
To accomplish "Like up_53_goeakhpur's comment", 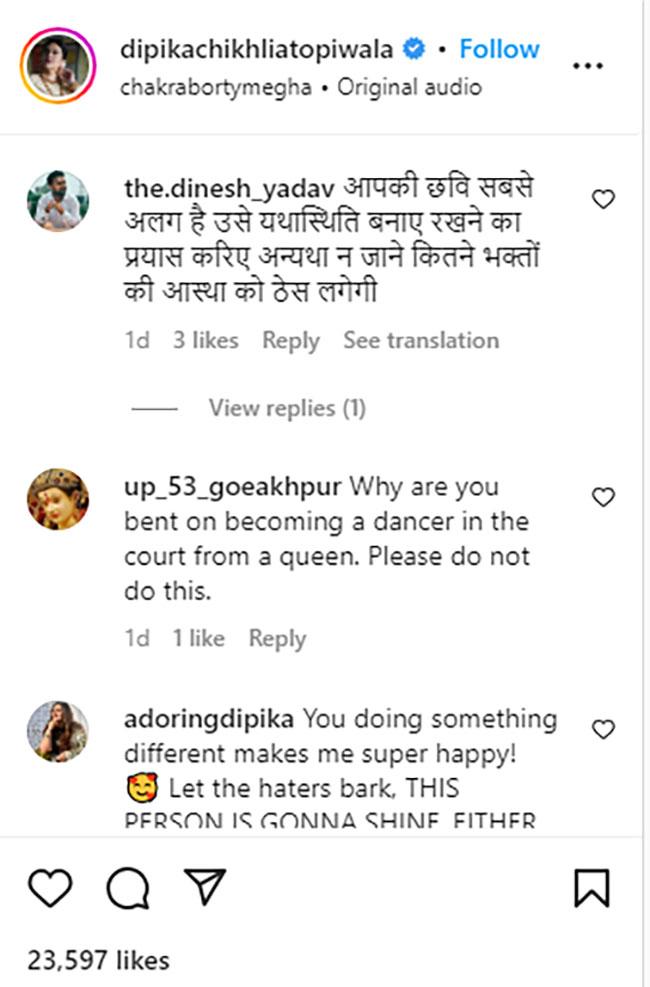I will pos(603,497).
